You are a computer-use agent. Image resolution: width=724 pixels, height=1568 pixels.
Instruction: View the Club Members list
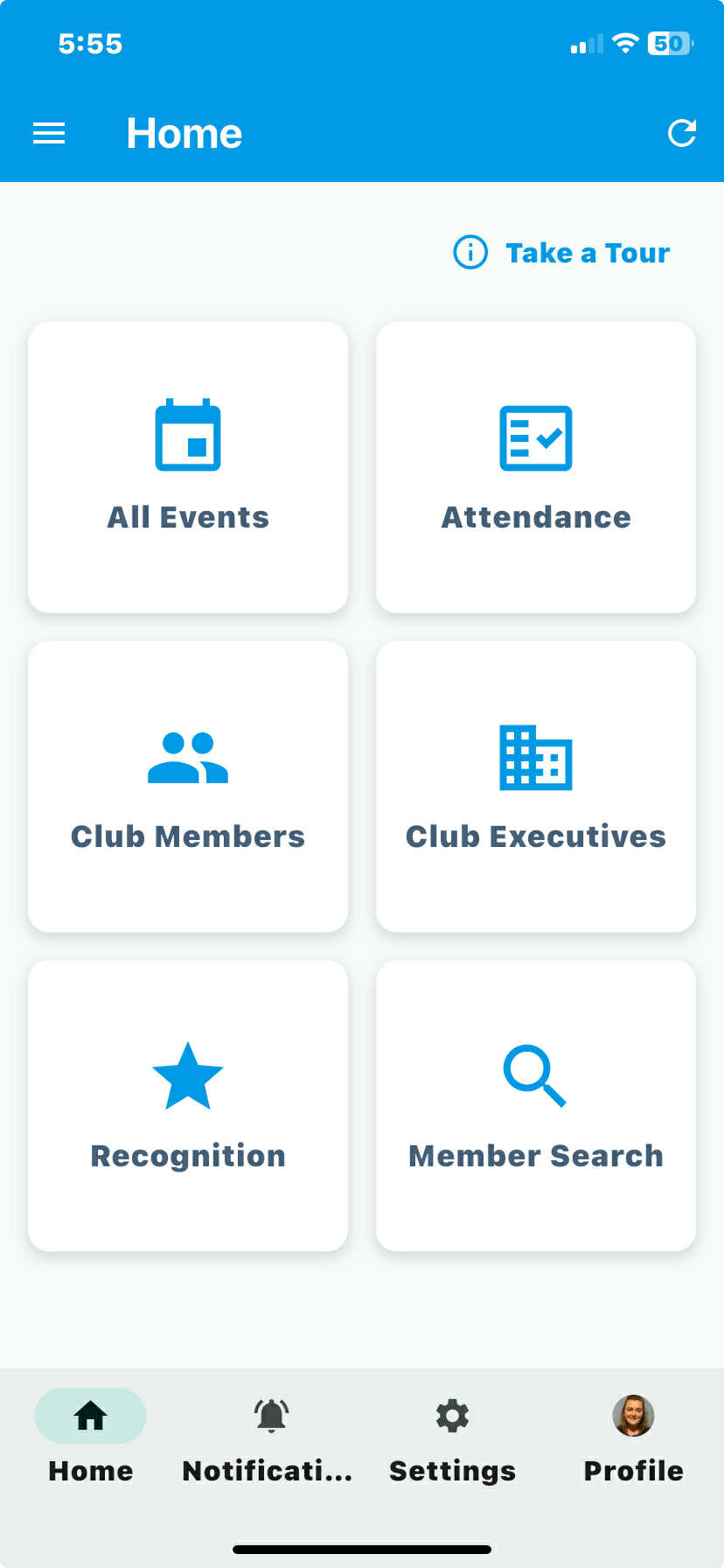188,787
